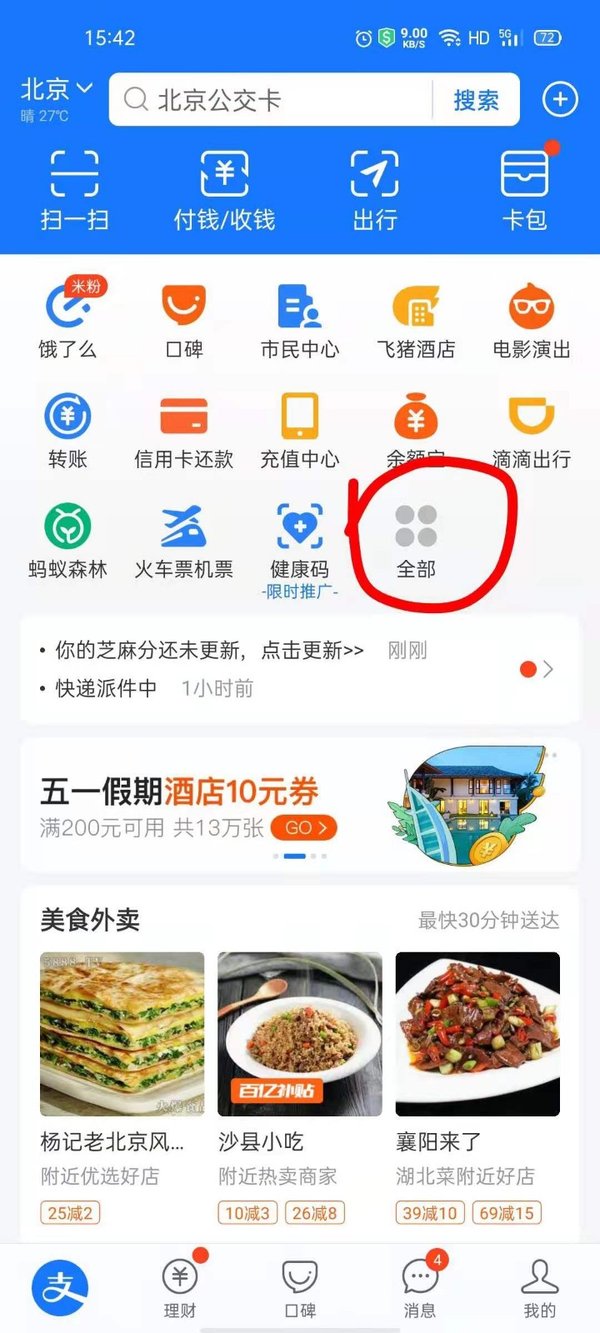Open 健康码 health code
Image resolution: width=600 pixels, height=1333 pixels.
[299, 541]
